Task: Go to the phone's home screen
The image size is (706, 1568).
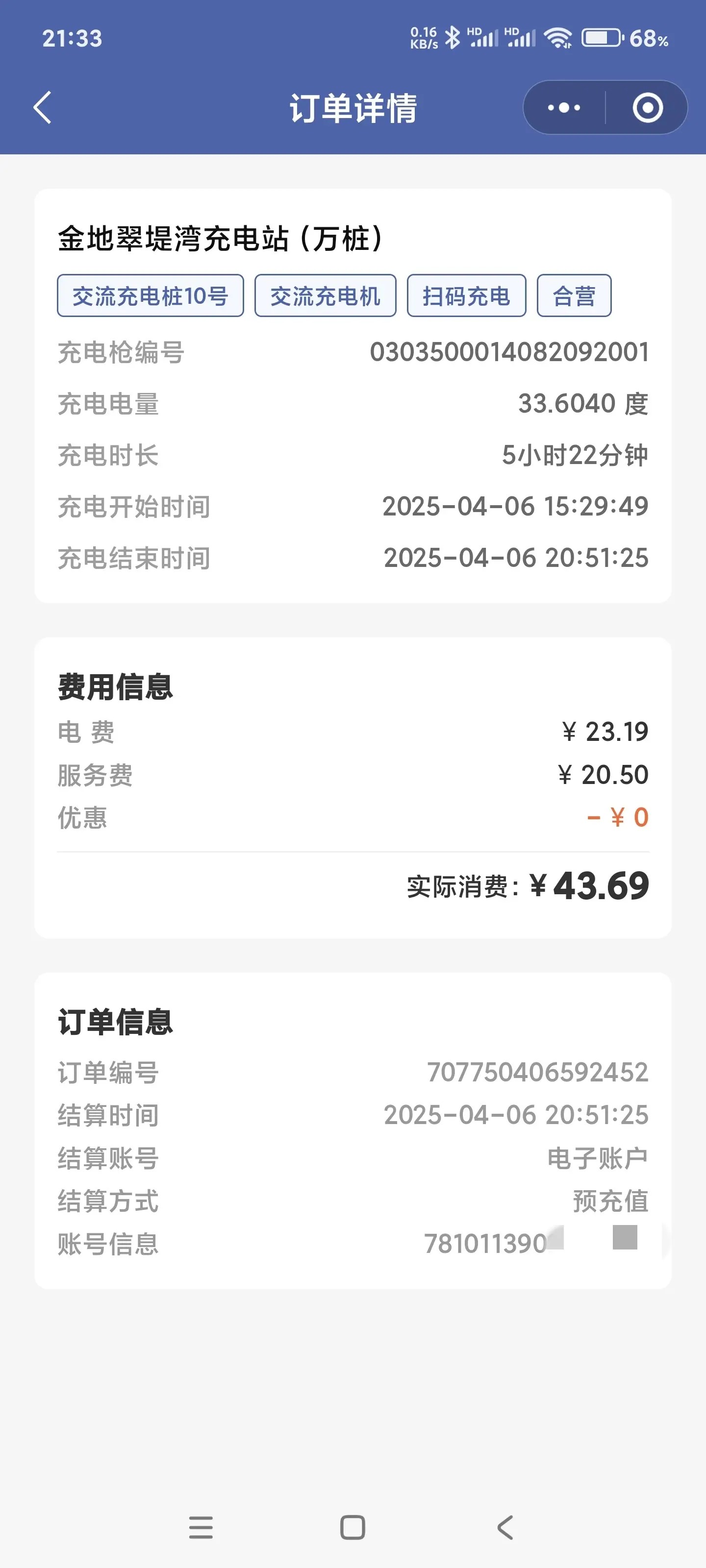Action: pos(353,1527)
